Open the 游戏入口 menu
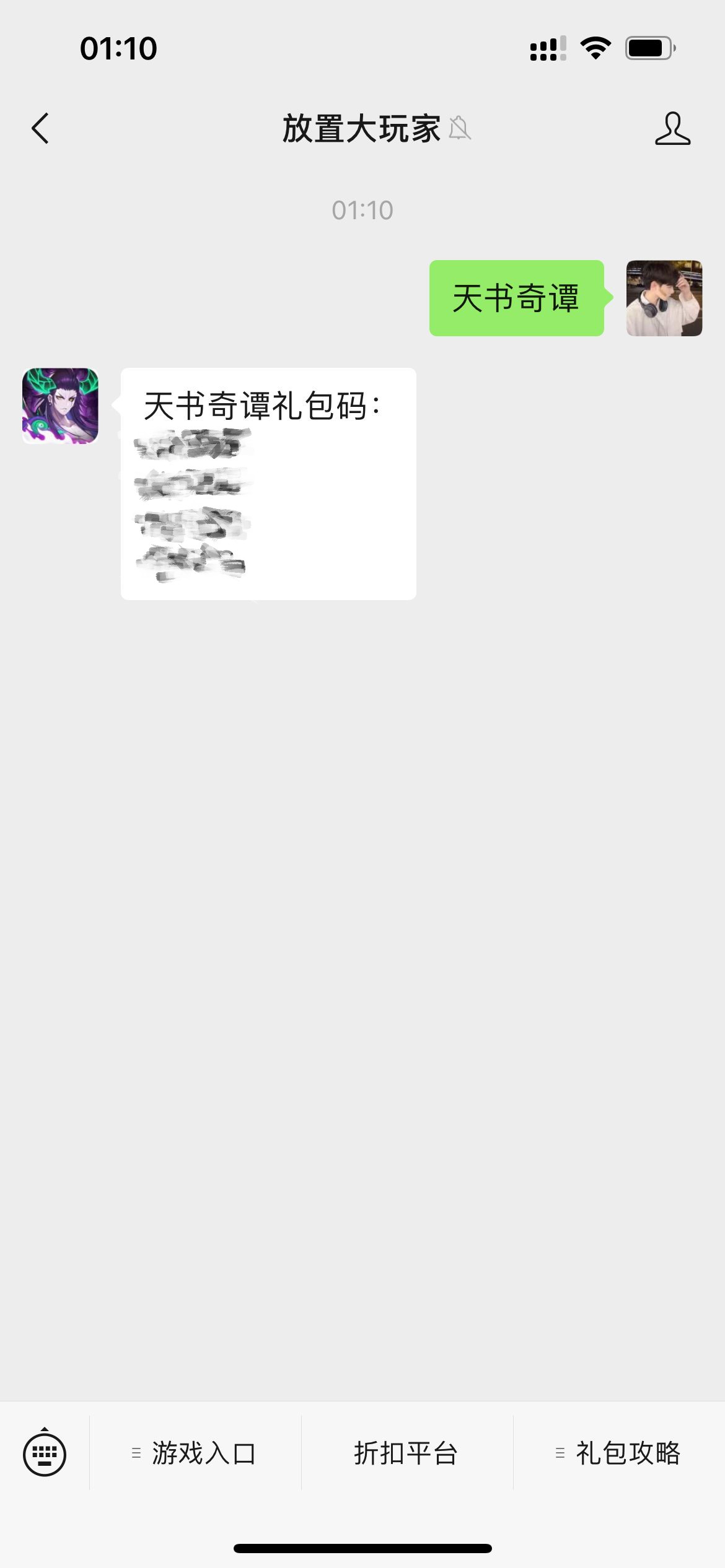Viewport: 725px width, 1568px height. (195, 1453)
